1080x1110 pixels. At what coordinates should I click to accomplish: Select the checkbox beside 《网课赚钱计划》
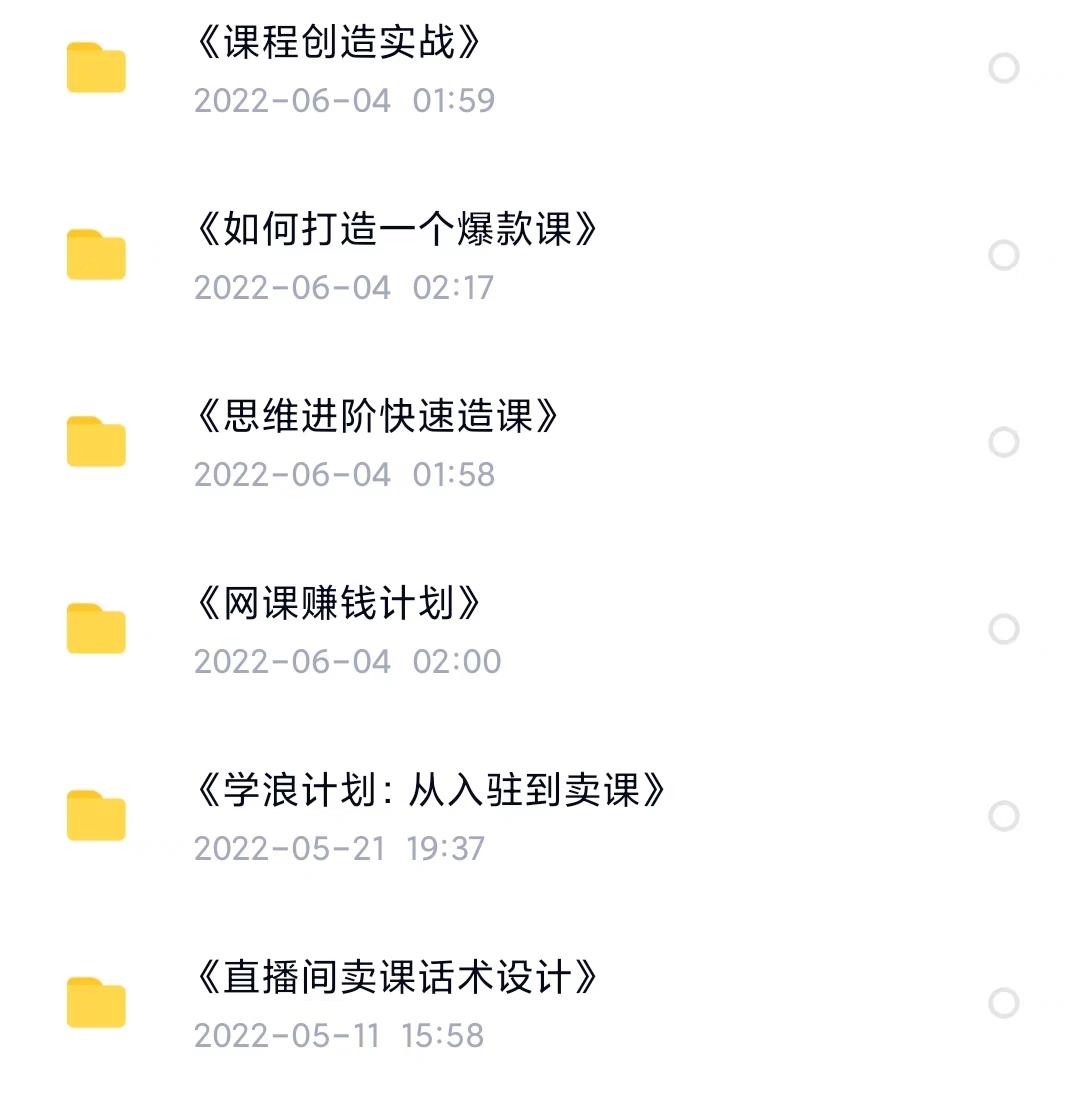(x=1003, y=628)
